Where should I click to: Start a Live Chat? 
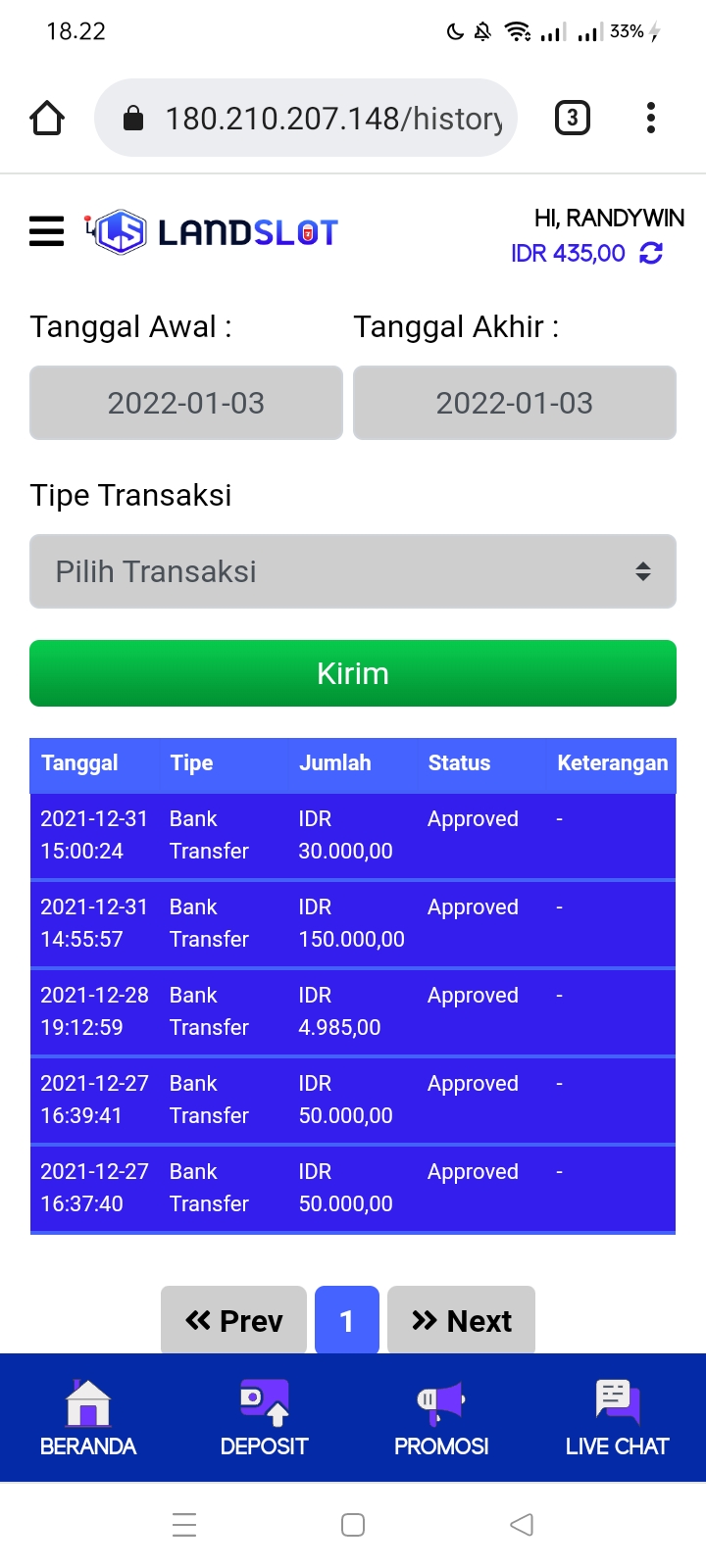[617, 1417]
